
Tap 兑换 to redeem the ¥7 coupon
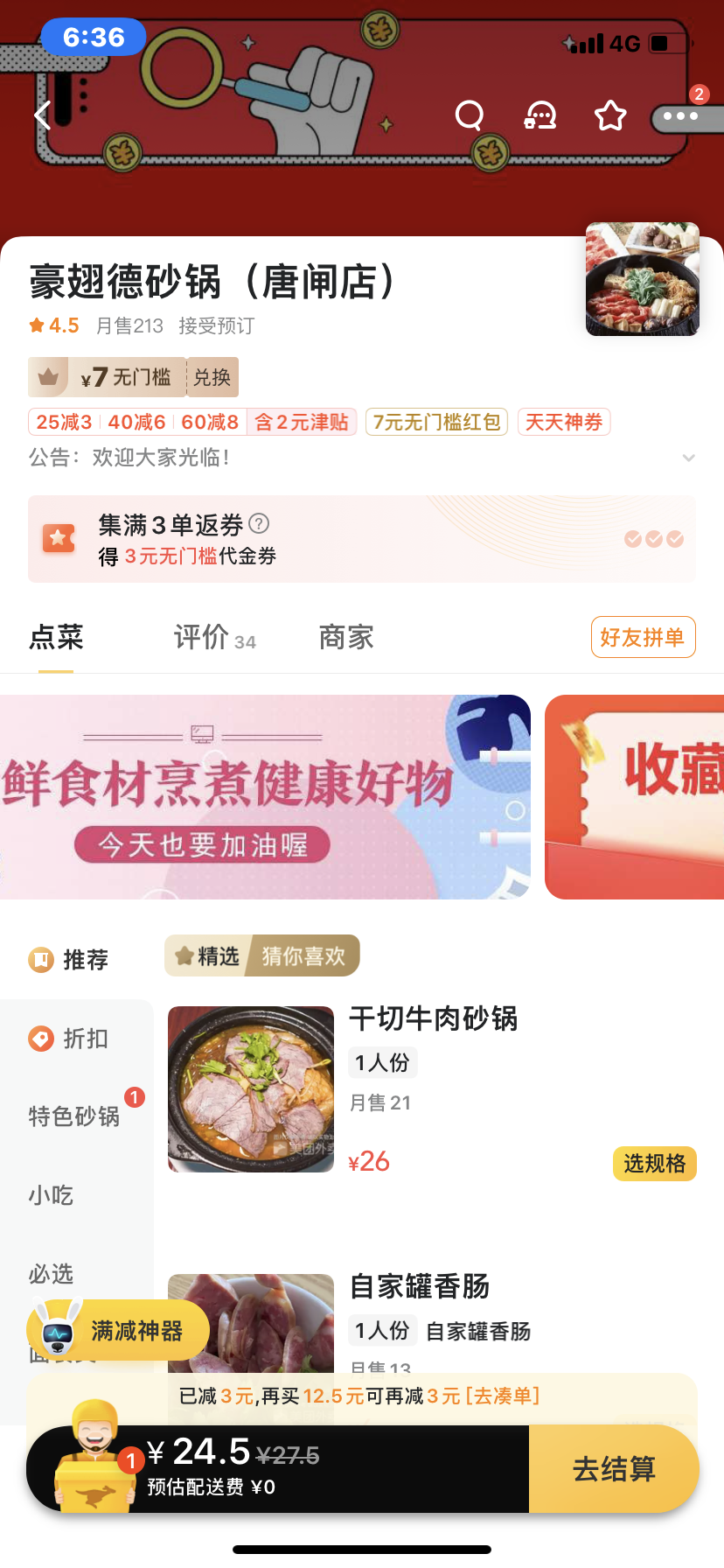coord(212,377)
